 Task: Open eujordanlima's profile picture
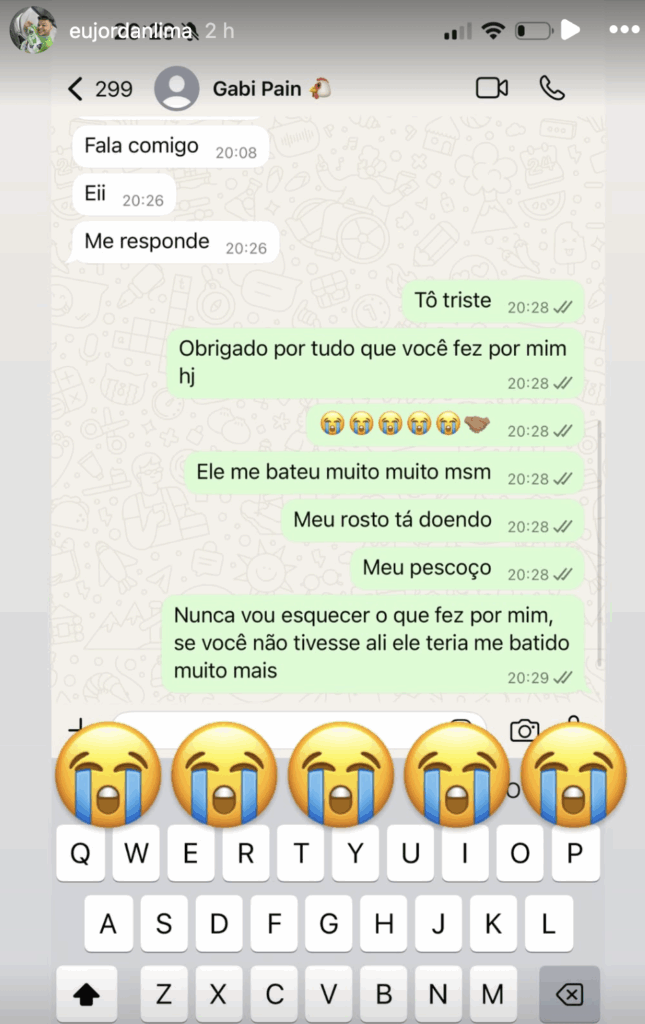[x=32, y=30]
